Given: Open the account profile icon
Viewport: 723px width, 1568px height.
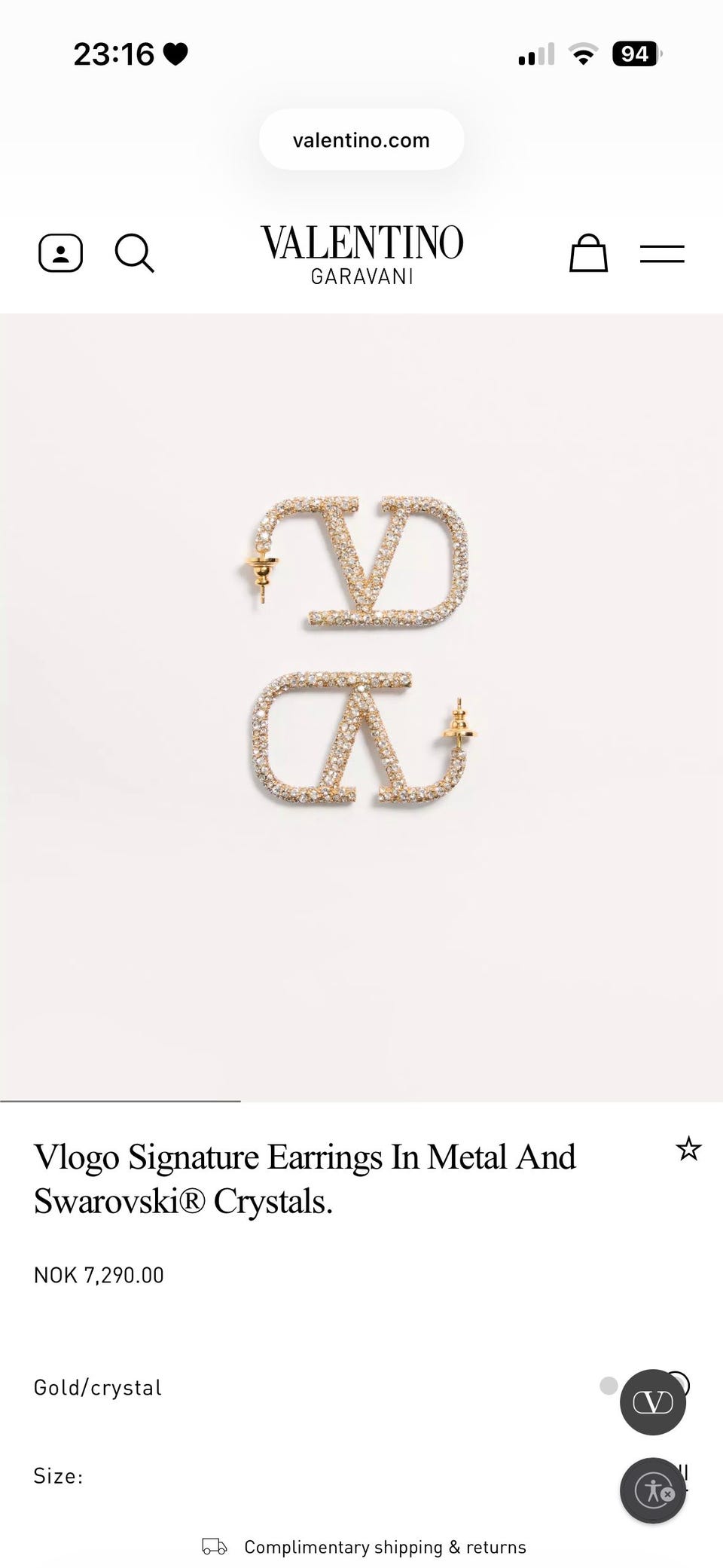Looking at the screenshot, I should (x=60, y=252).
